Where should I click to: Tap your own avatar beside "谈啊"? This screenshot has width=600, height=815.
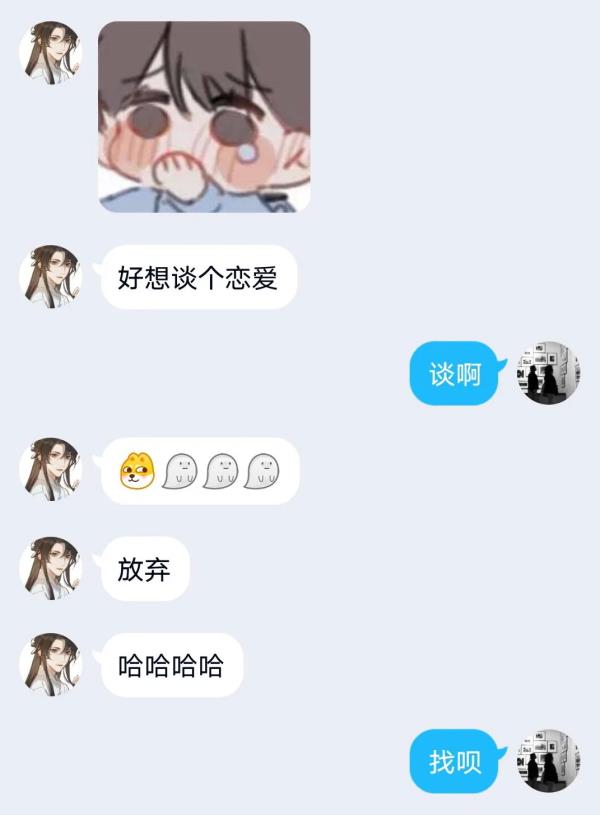click(x=548, y=373)
